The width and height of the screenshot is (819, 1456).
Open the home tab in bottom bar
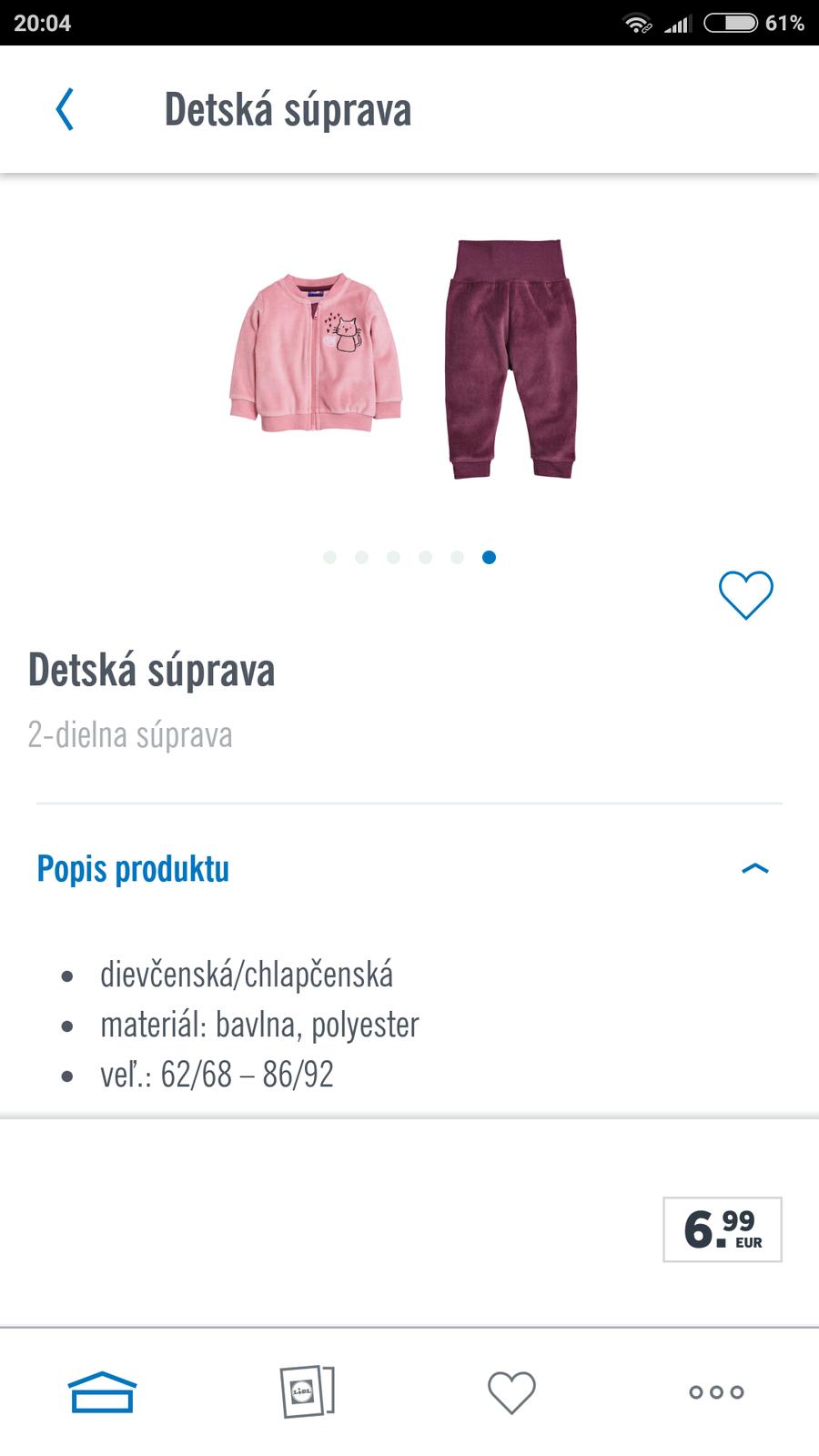[102, 1391]
